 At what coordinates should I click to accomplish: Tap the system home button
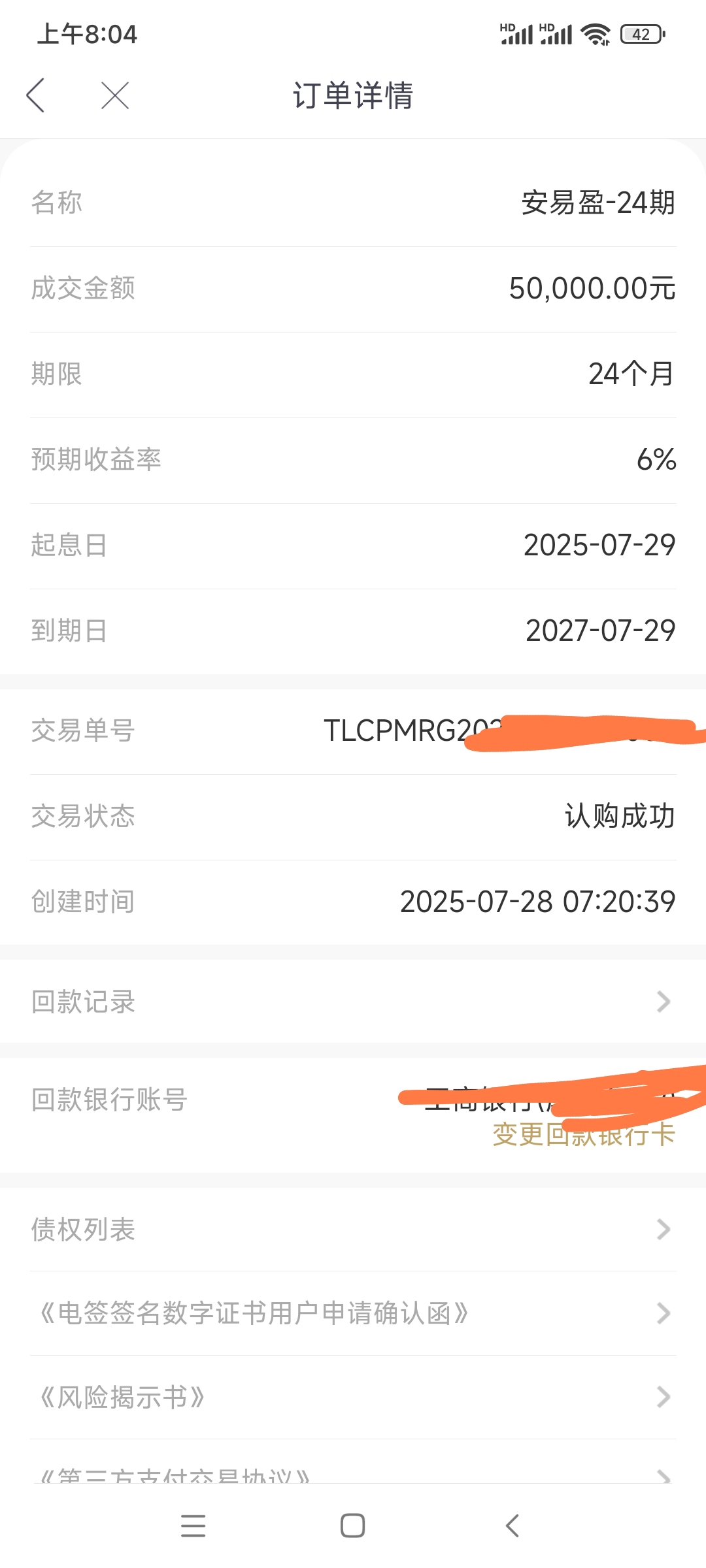pos(353,1526)
